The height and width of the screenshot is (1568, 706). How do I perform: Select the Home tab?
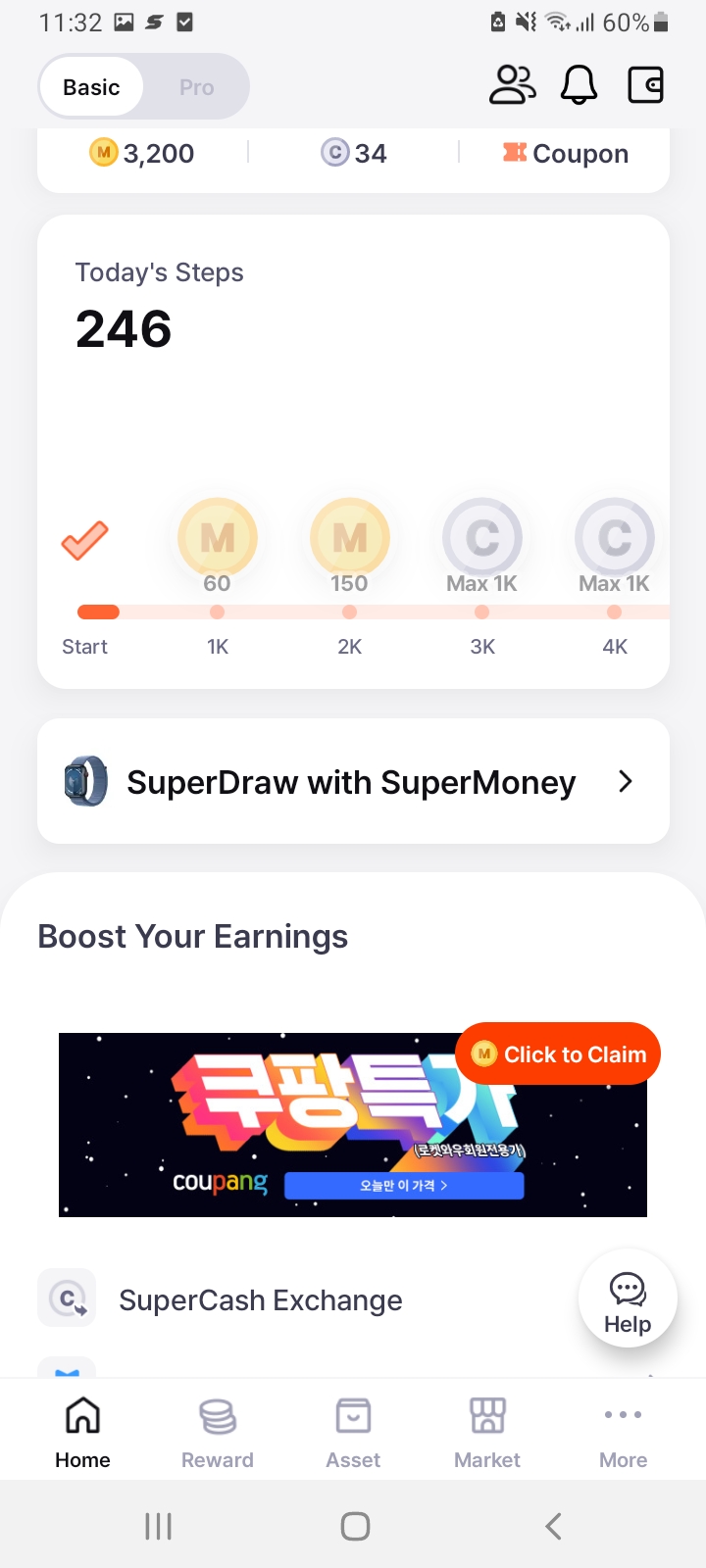point(82,1433)
